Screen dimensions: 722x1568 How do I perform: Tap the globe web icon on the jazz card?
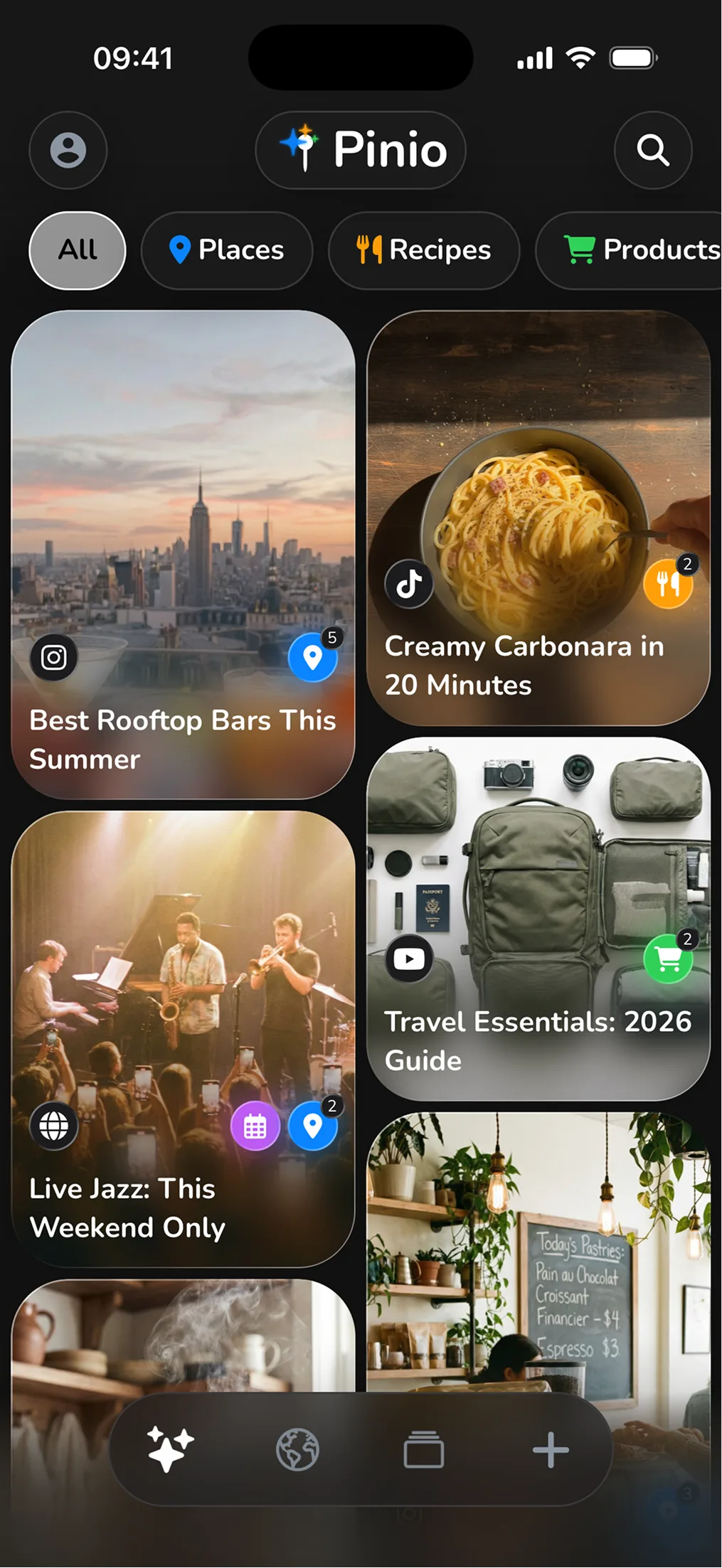tap(52, 1126)
